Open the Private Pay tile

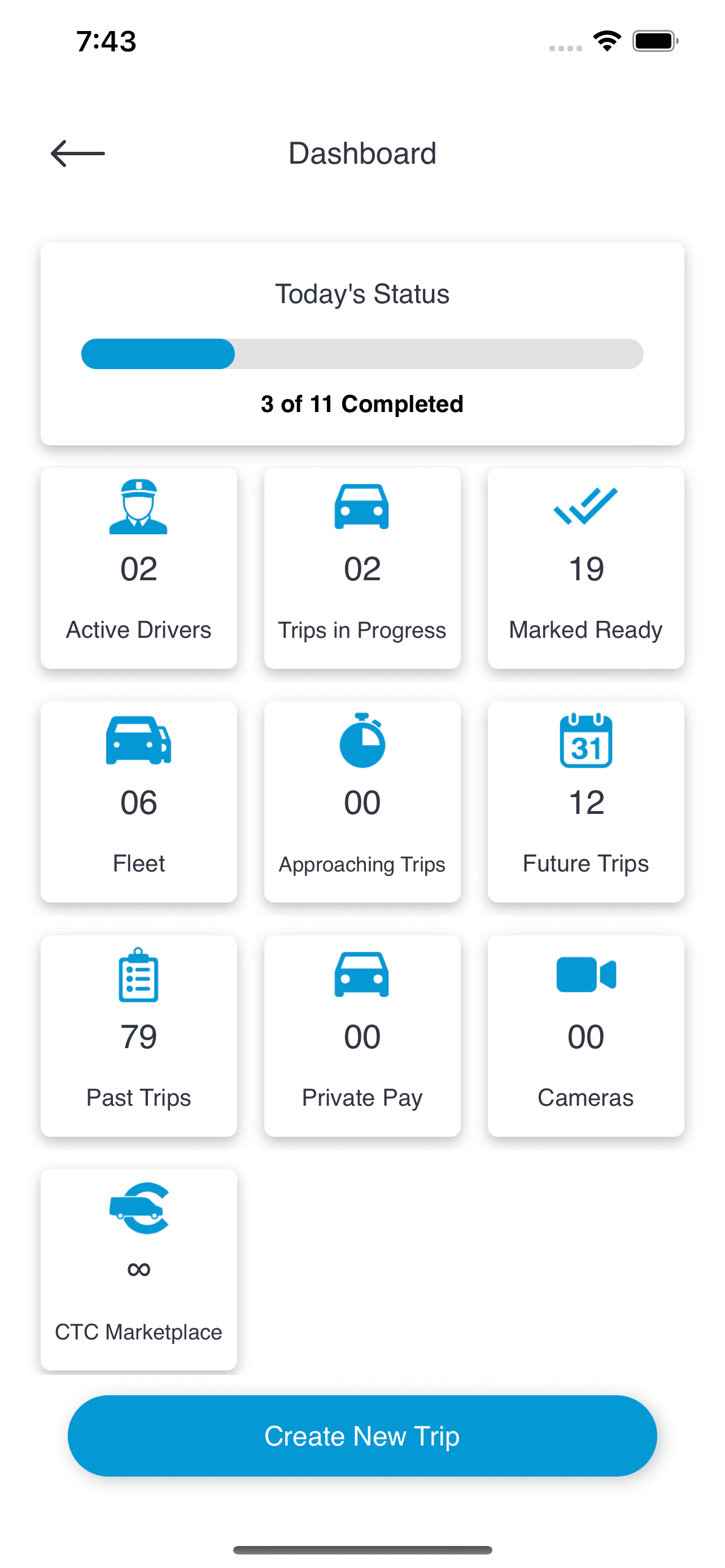pos(362,1035)
